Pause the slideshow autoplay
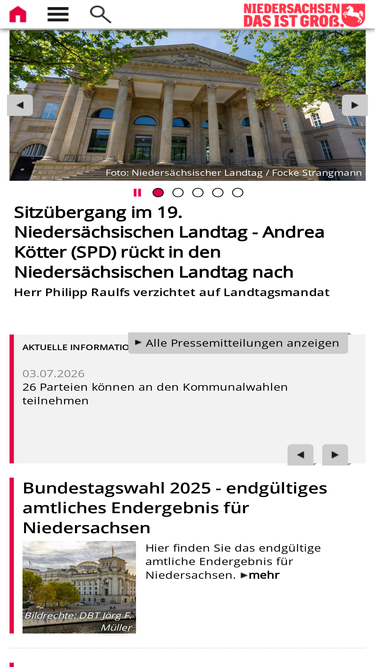Image resolution: width=375 pixels, height=667 pixels. point(137,193)
